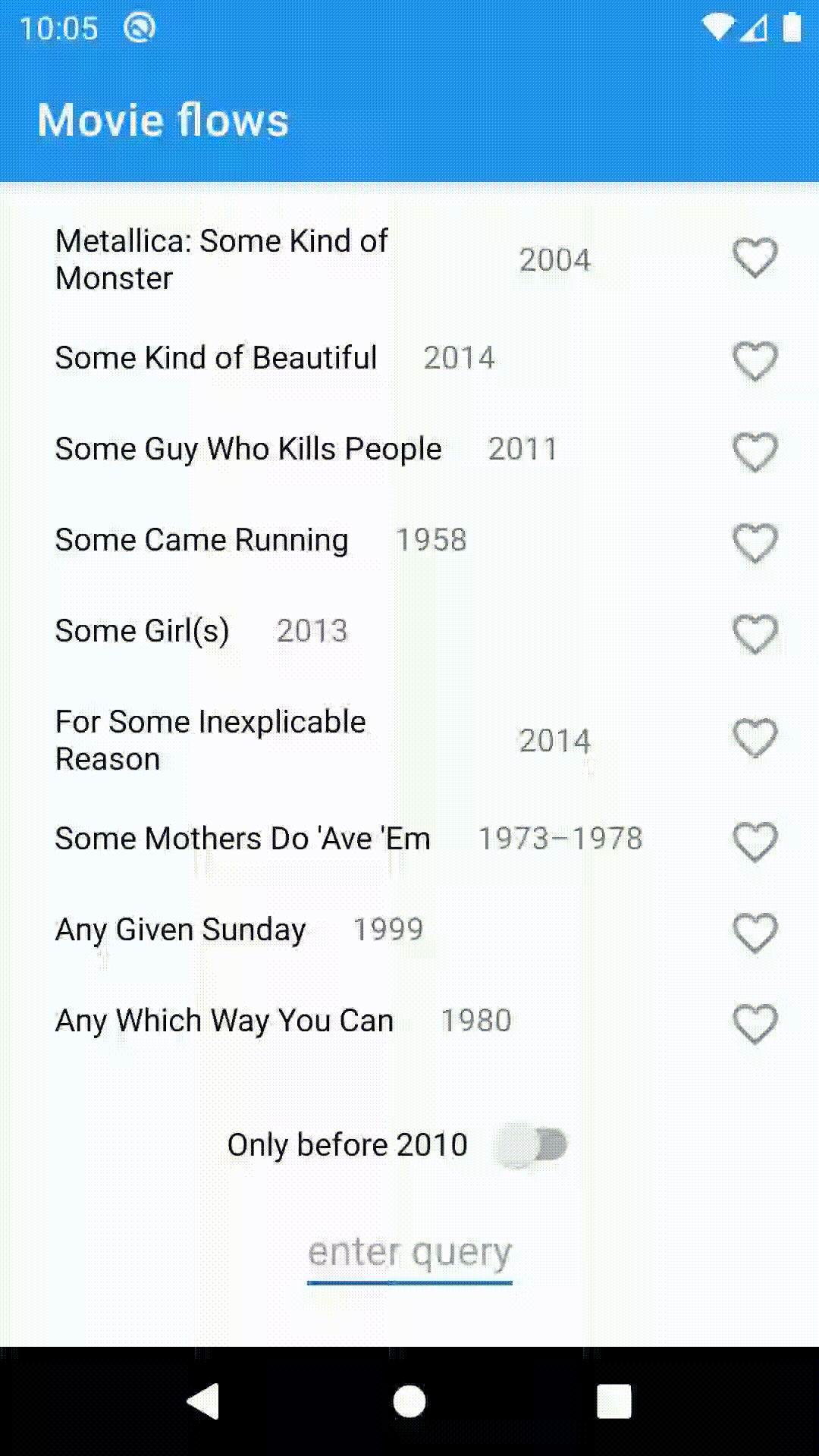The height and width of the screenshot is (1456, 819).
Task: Heart the Some Girl(s) entry
Action: click(x=755, y=634)
